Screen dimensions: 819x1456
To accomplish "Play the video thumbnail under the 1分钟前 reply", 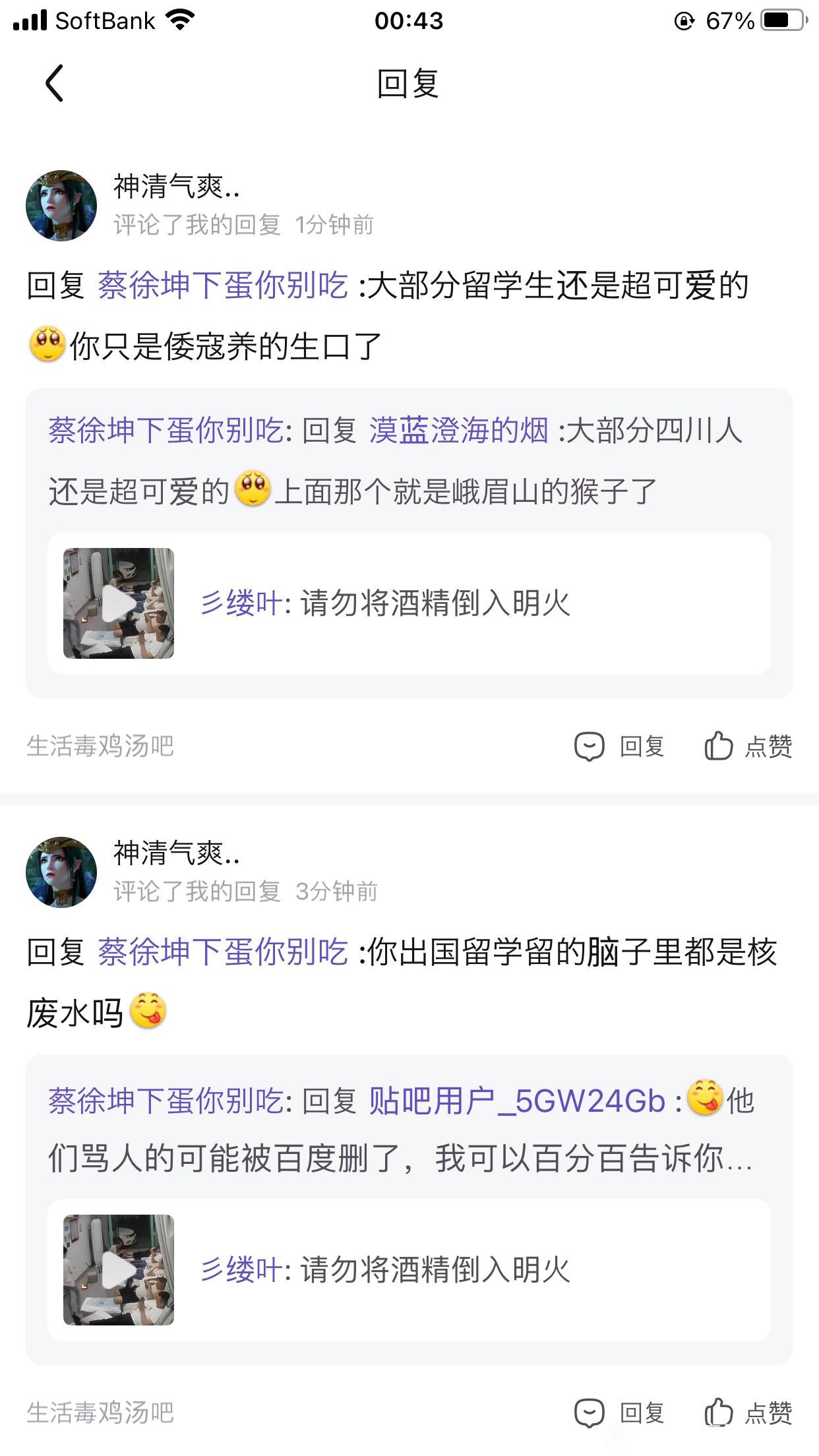I will (x=119, y=603).
